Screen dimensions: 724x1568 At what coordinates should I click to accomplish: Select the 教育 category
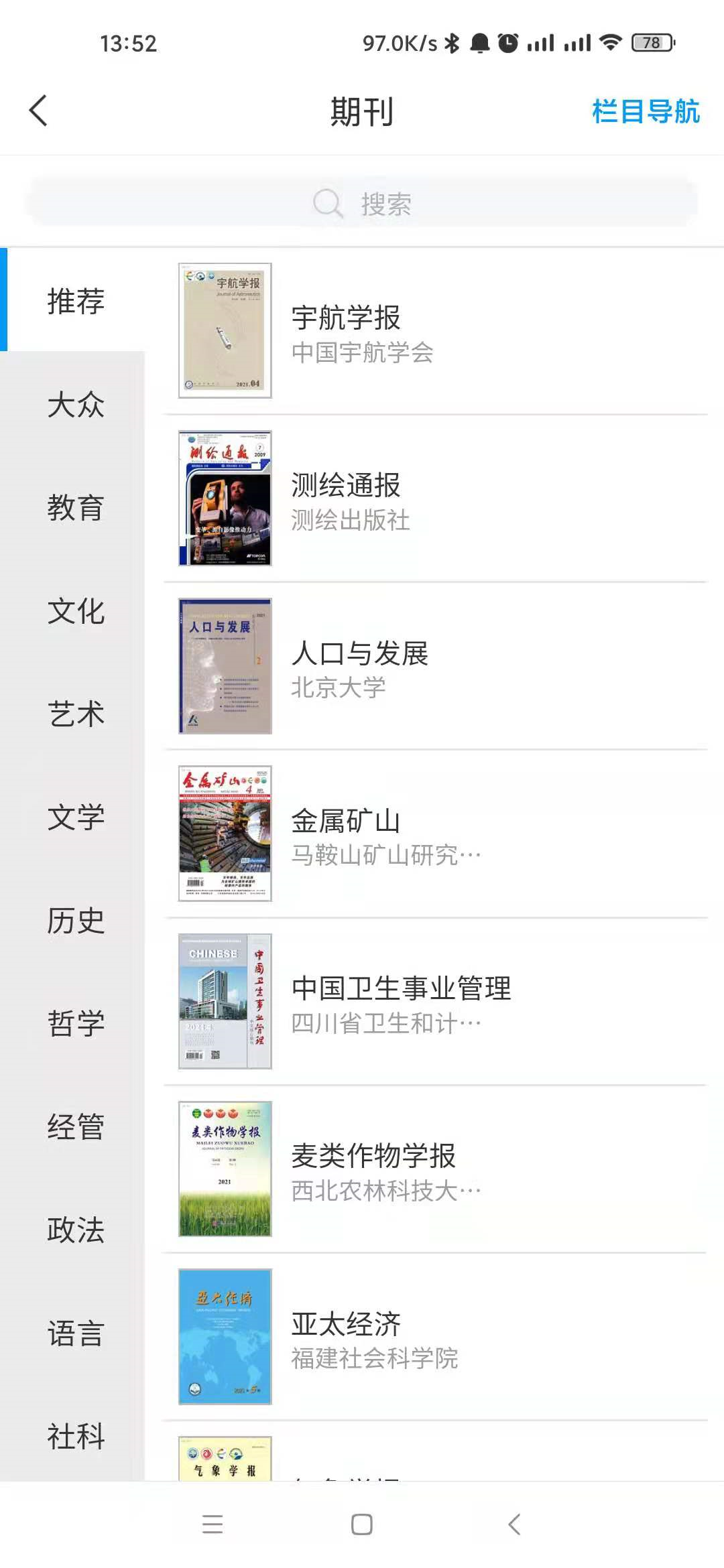click(x=75, y=508)
